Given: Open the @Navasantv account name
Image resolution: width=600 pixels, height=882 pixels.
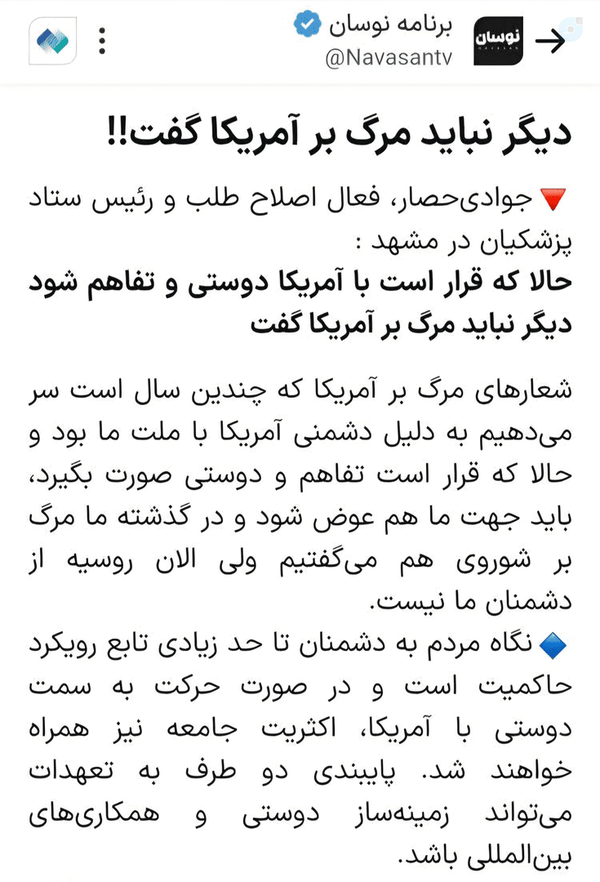Looking at the screenshot, I should click(389, 58).
